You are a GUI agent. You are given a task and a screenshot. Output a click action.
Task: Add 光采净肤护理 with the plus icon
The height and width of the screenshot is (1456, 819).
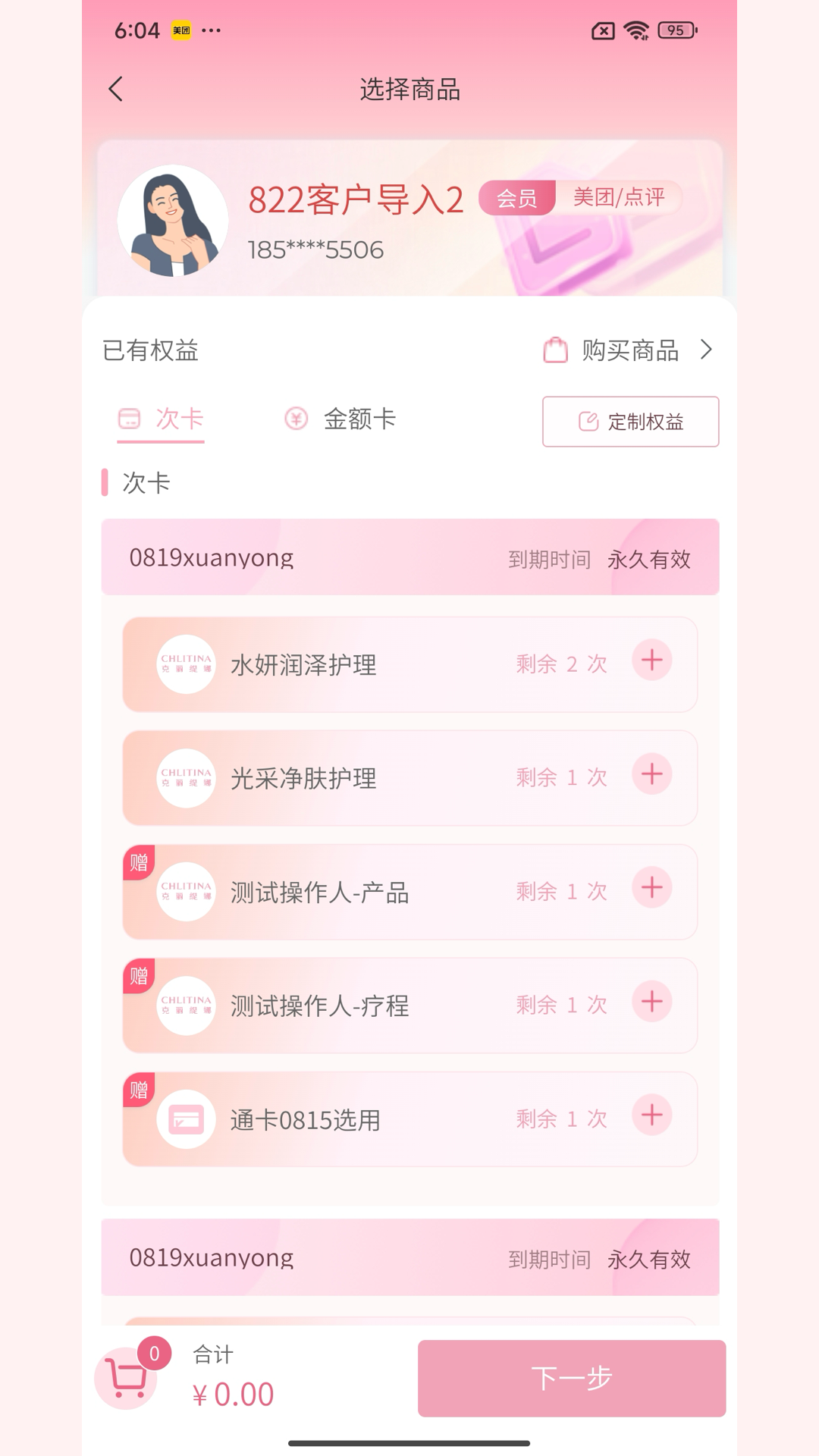pyautogui.click(x=652, y=774)
